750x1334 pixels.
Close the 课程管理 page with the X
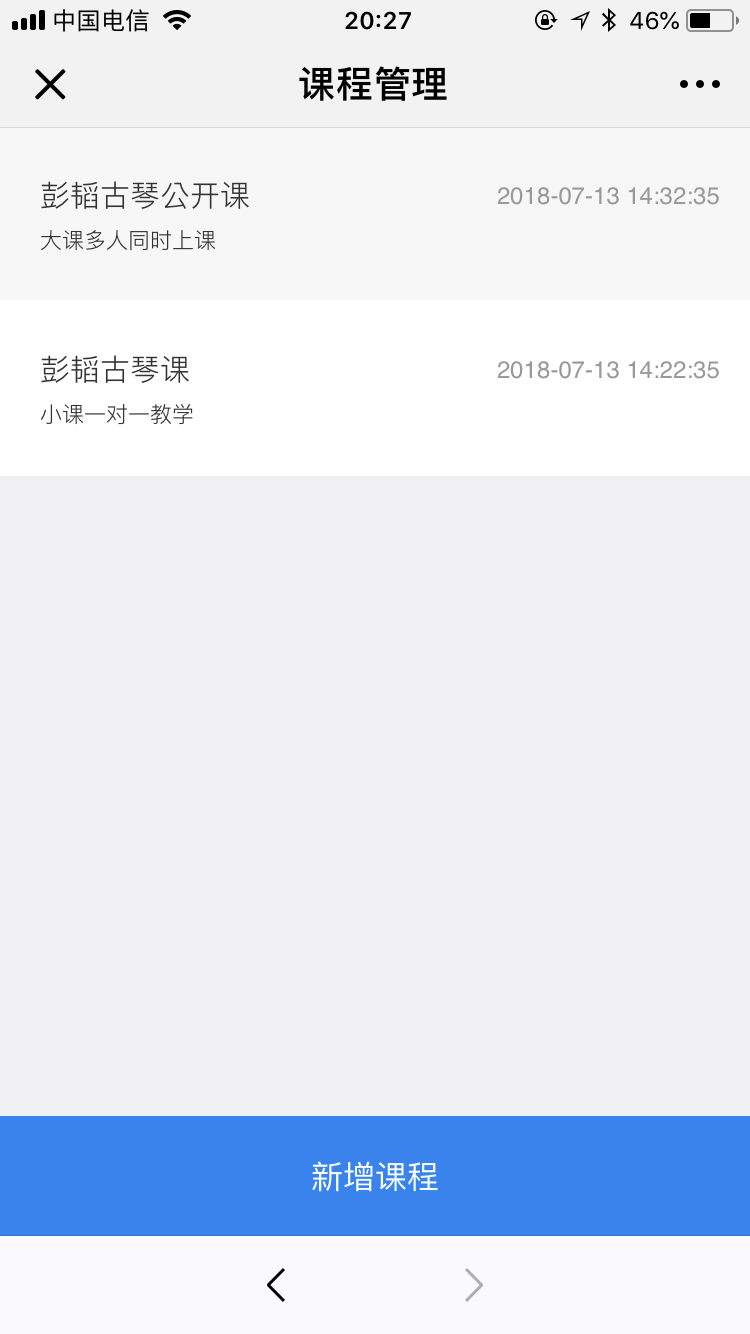click(50, 85)
